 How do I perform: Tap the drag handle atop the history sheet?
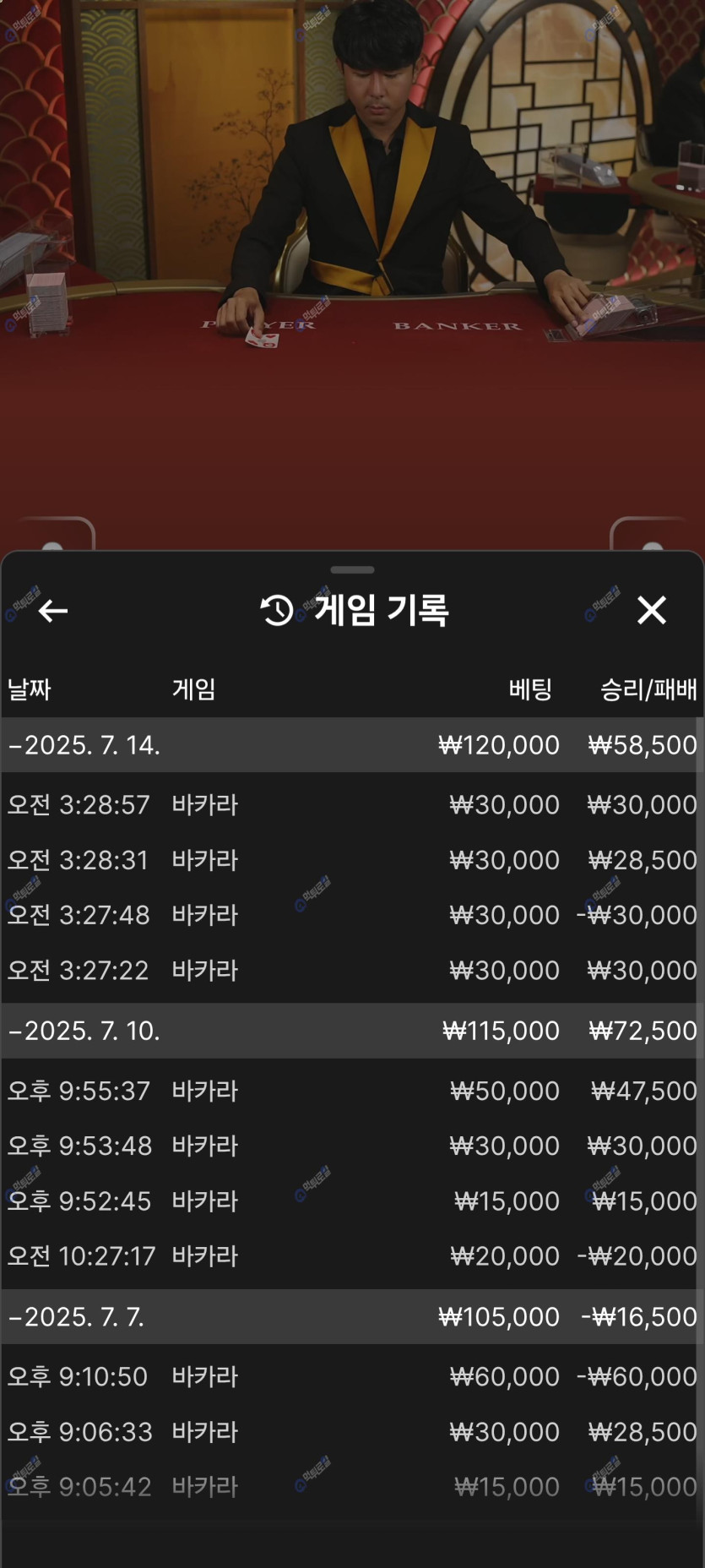352,570
